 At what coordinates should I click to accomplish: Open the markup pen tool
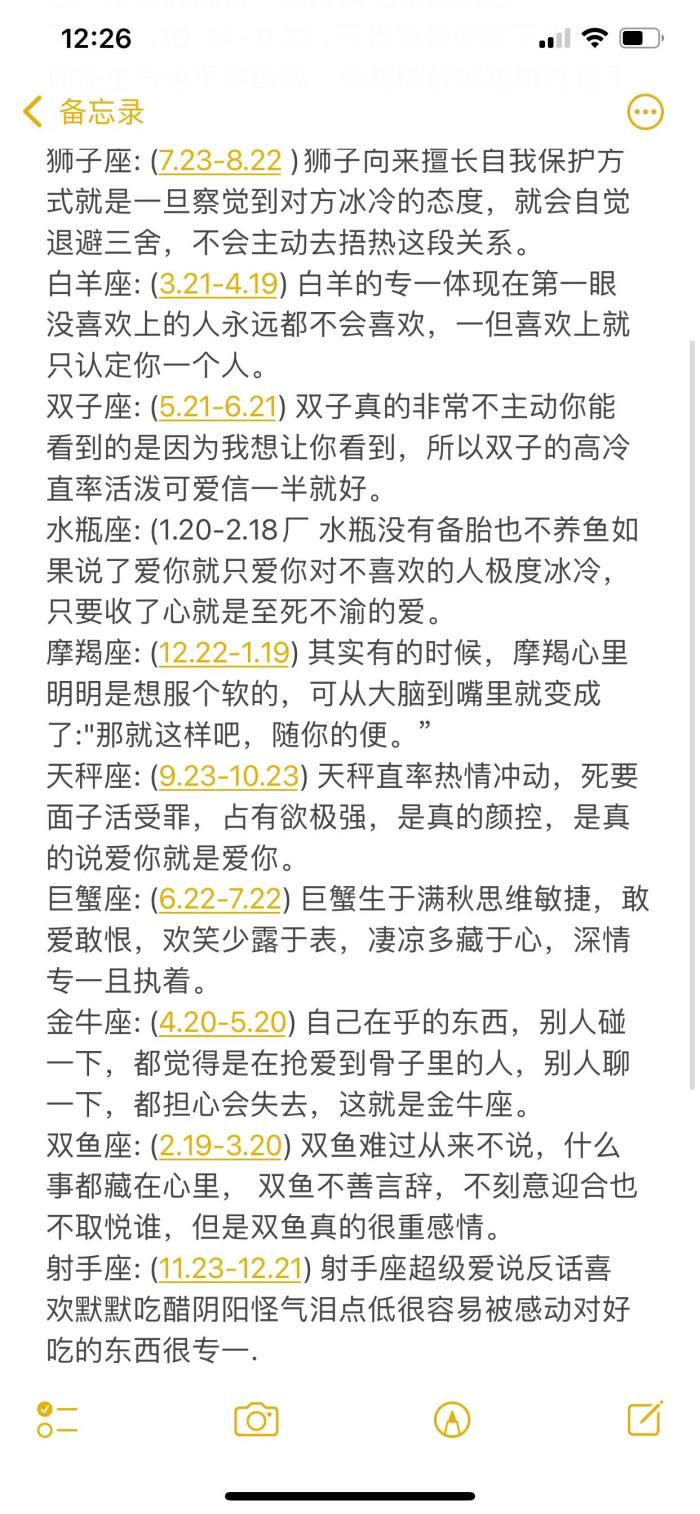[452, 1419]
